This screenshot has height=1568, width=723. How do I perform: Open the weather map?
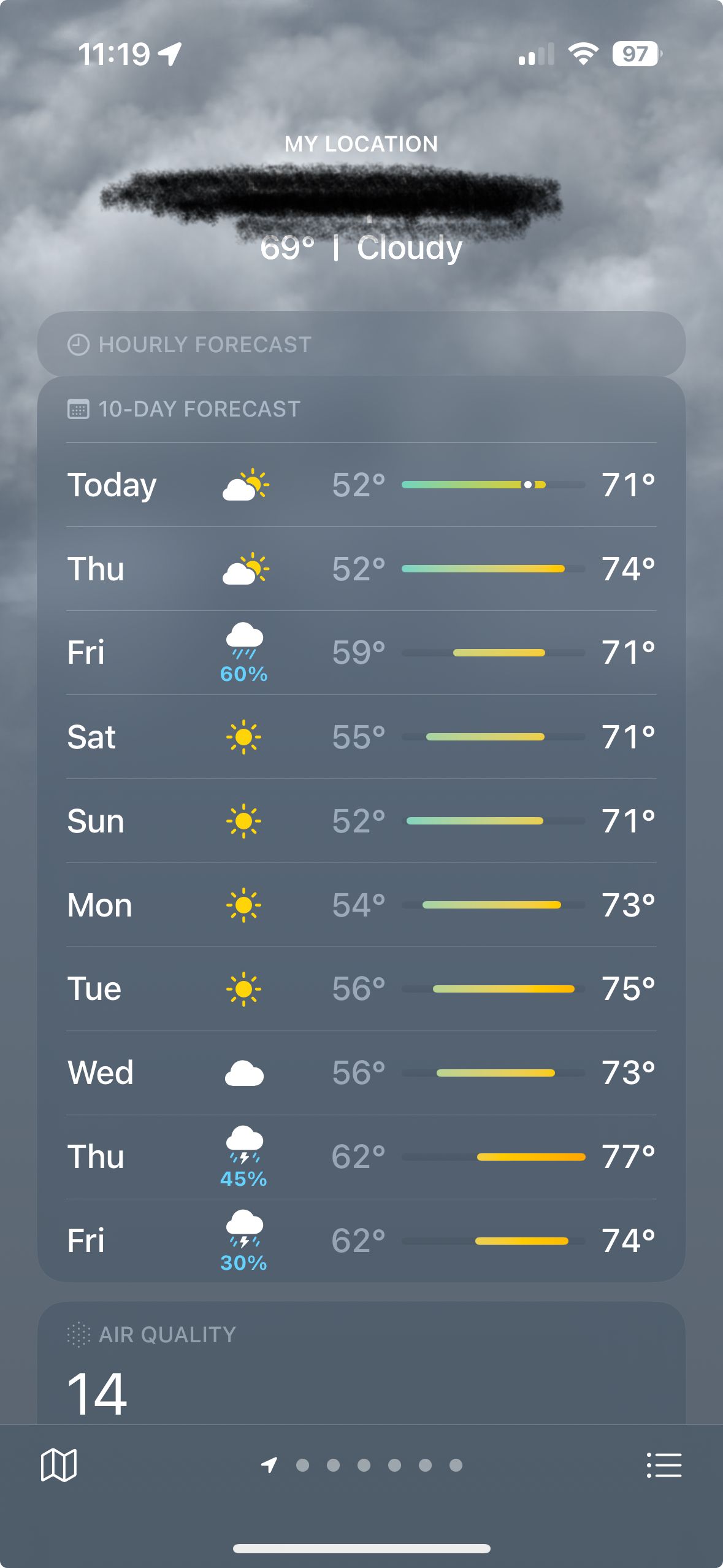tap(59, 1465)
